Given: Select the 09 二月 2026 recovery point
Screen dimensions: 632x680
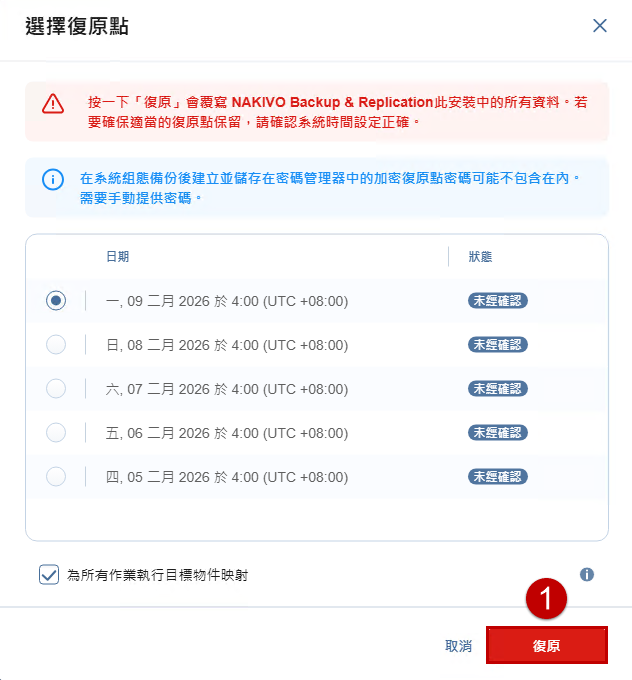Looking at the screenshot, I should [x=56, y=301].
